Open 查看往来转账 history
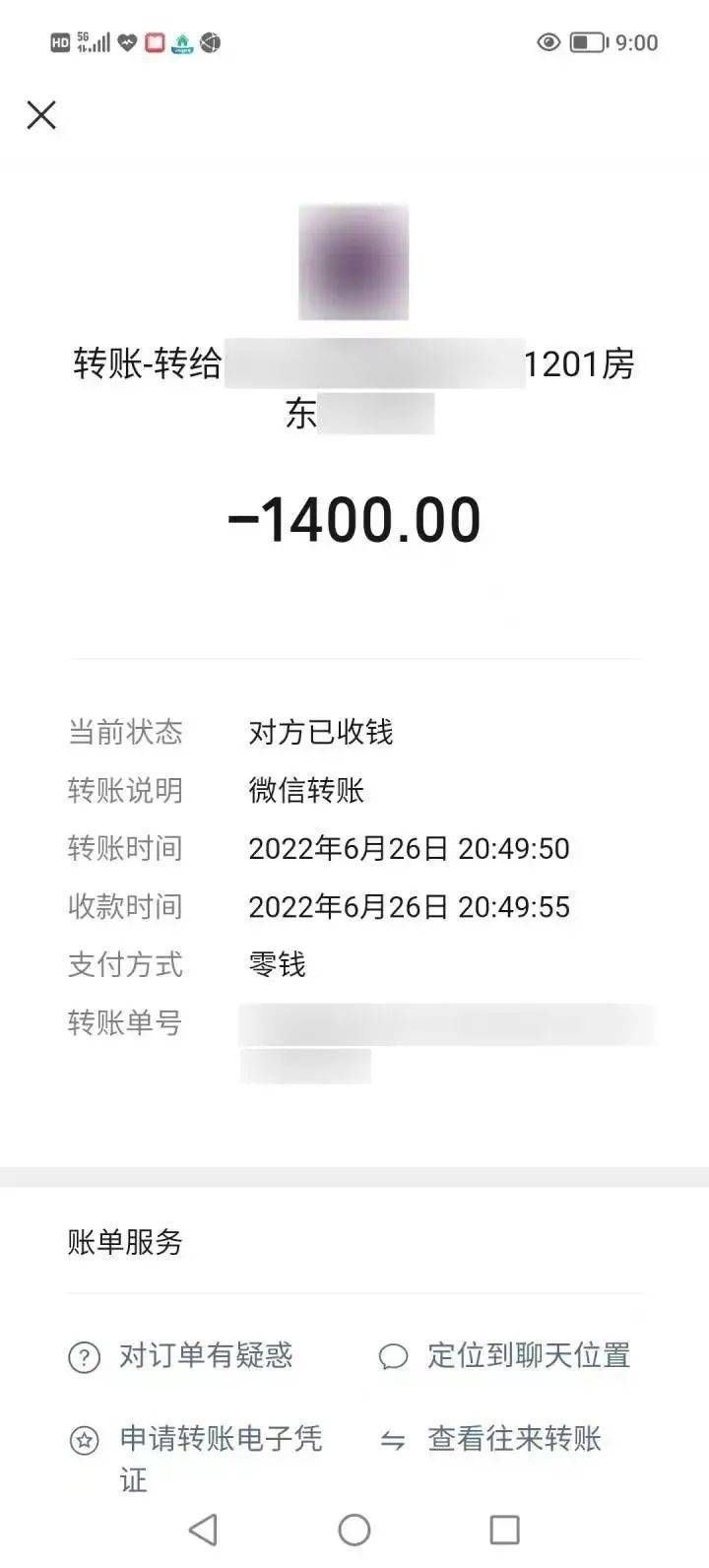This screenshot has width=709, height=1568. (513, 1440)
